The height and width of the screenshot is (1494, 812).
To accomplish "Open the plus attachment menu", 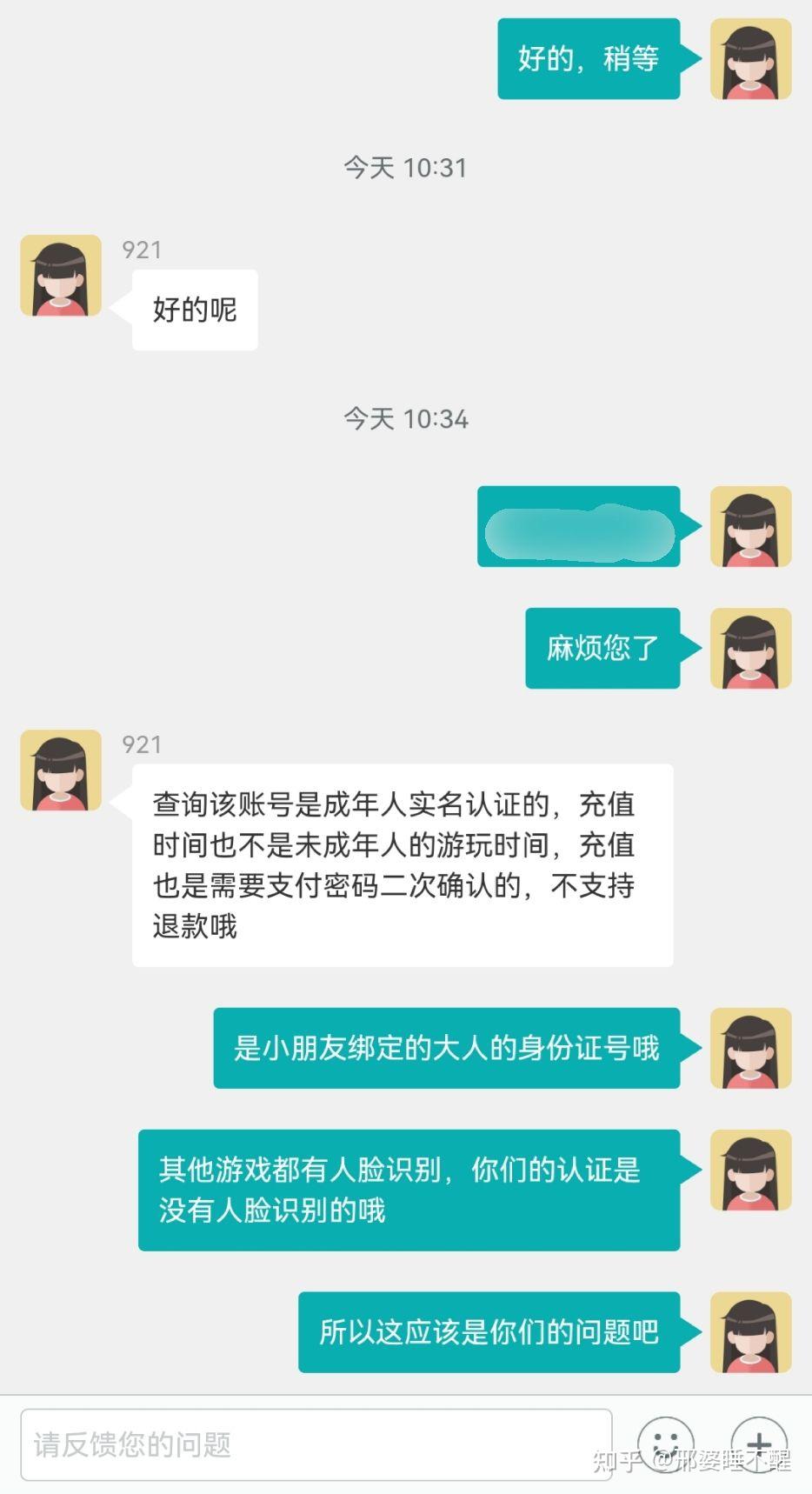I will [x=758, y=1444].
